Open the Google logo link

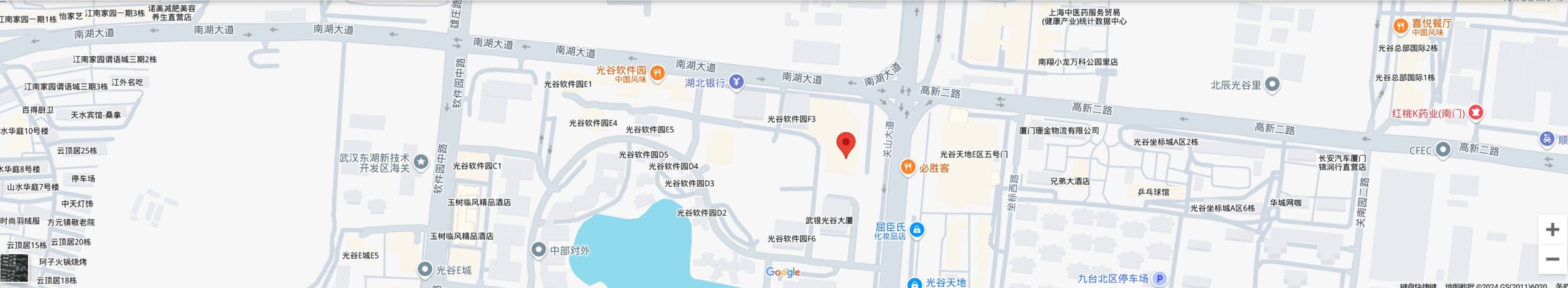click(x=783, y=272)
